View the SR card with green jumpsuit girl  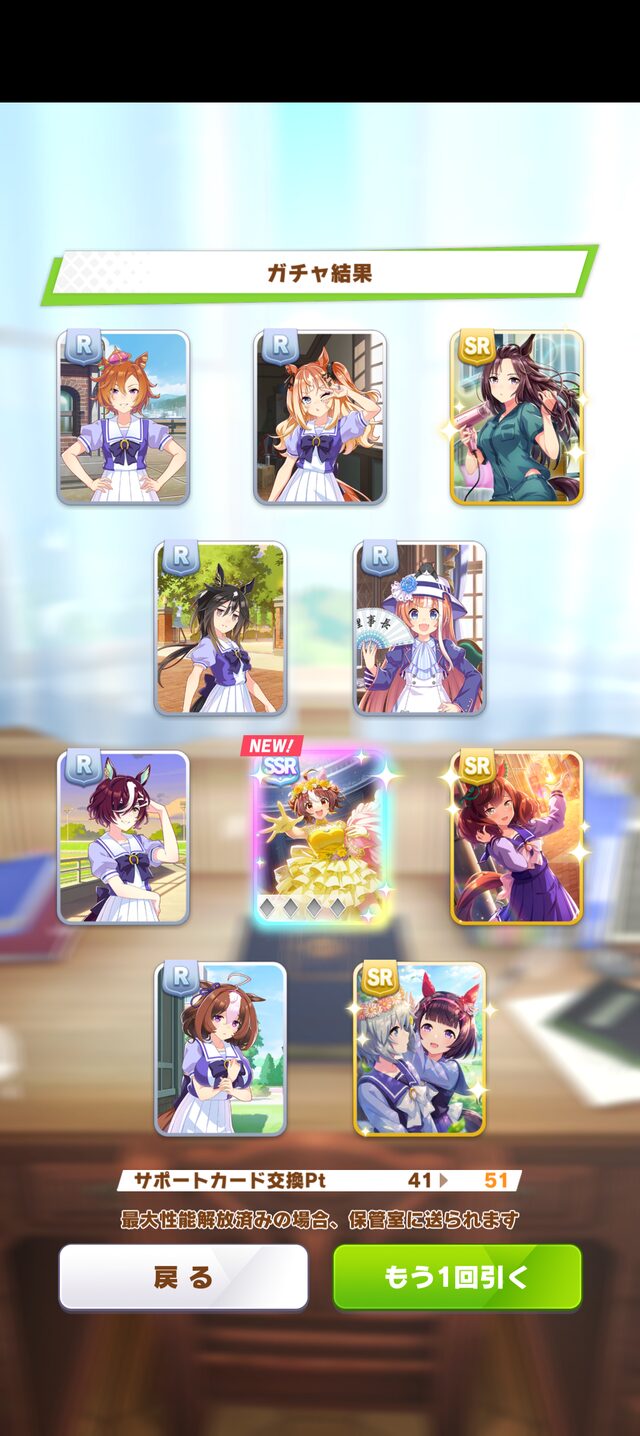click(x=516, y=417)
